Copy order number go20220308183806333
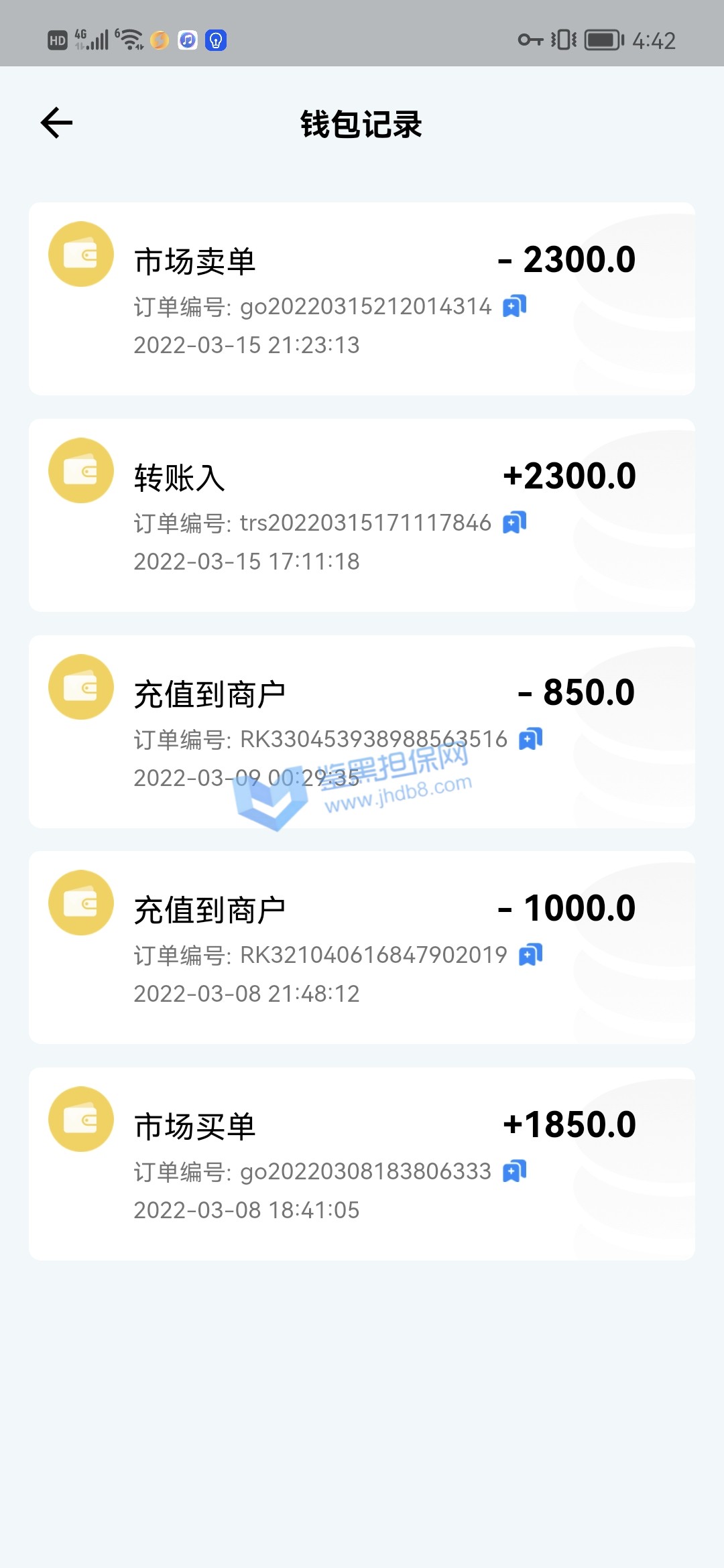The image size is (724, 1568). 515,1171
